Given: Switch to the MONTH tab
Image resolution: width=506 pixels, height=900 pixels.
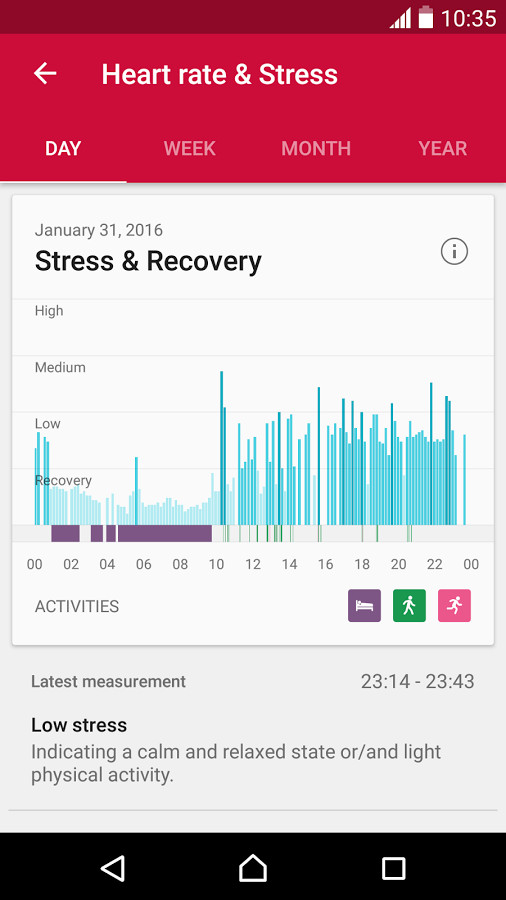Looking at the screenshot, I should 316,149.
